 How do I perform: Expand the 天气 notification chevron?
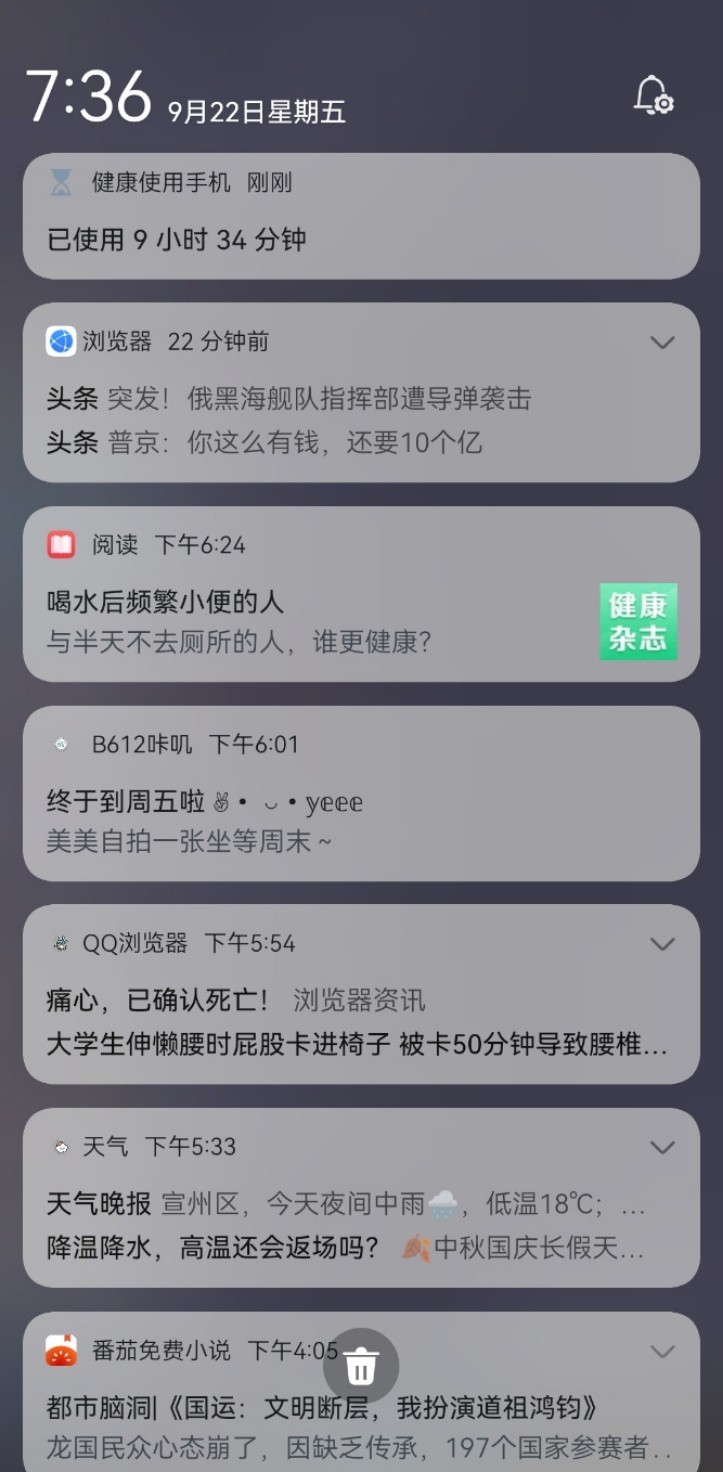click(662, 1147)
